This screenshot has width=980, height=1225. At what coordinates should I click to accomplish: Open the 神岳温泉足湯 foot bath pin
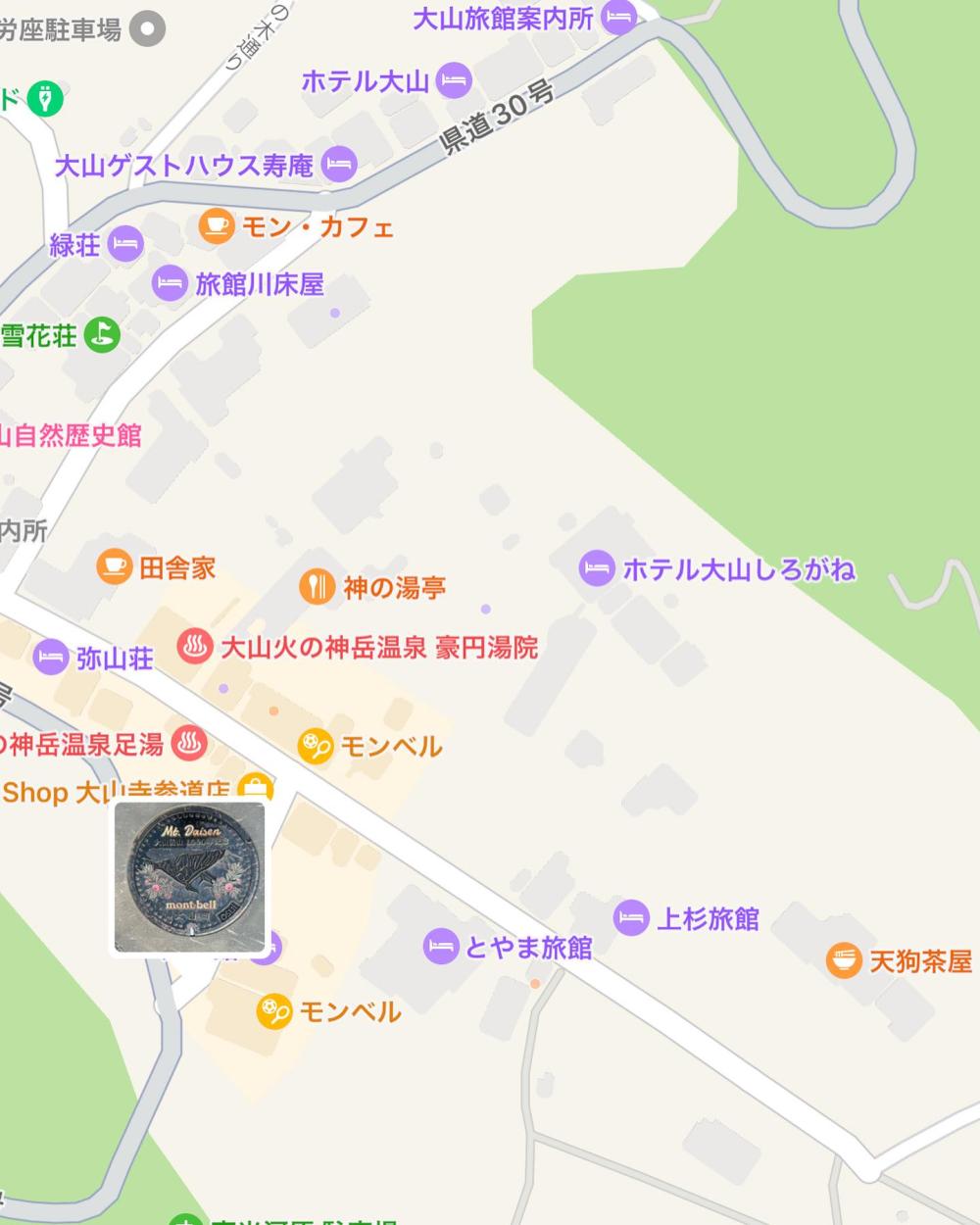(x=189, y=744)
